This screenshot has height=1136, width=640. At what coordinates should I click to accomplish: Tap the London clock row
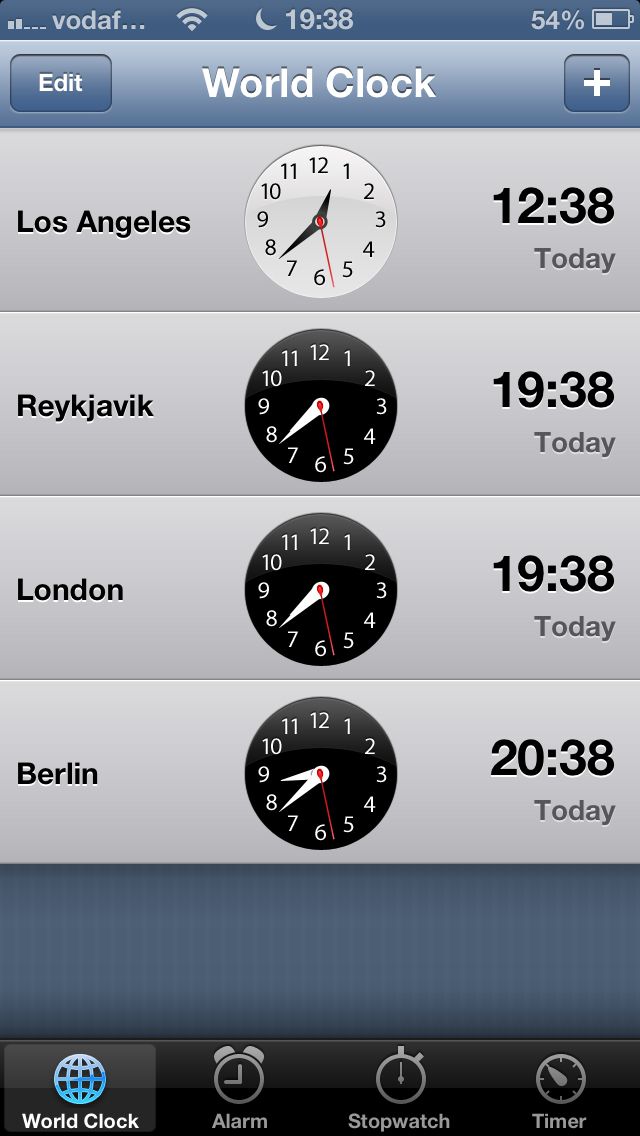coord(320,589)
